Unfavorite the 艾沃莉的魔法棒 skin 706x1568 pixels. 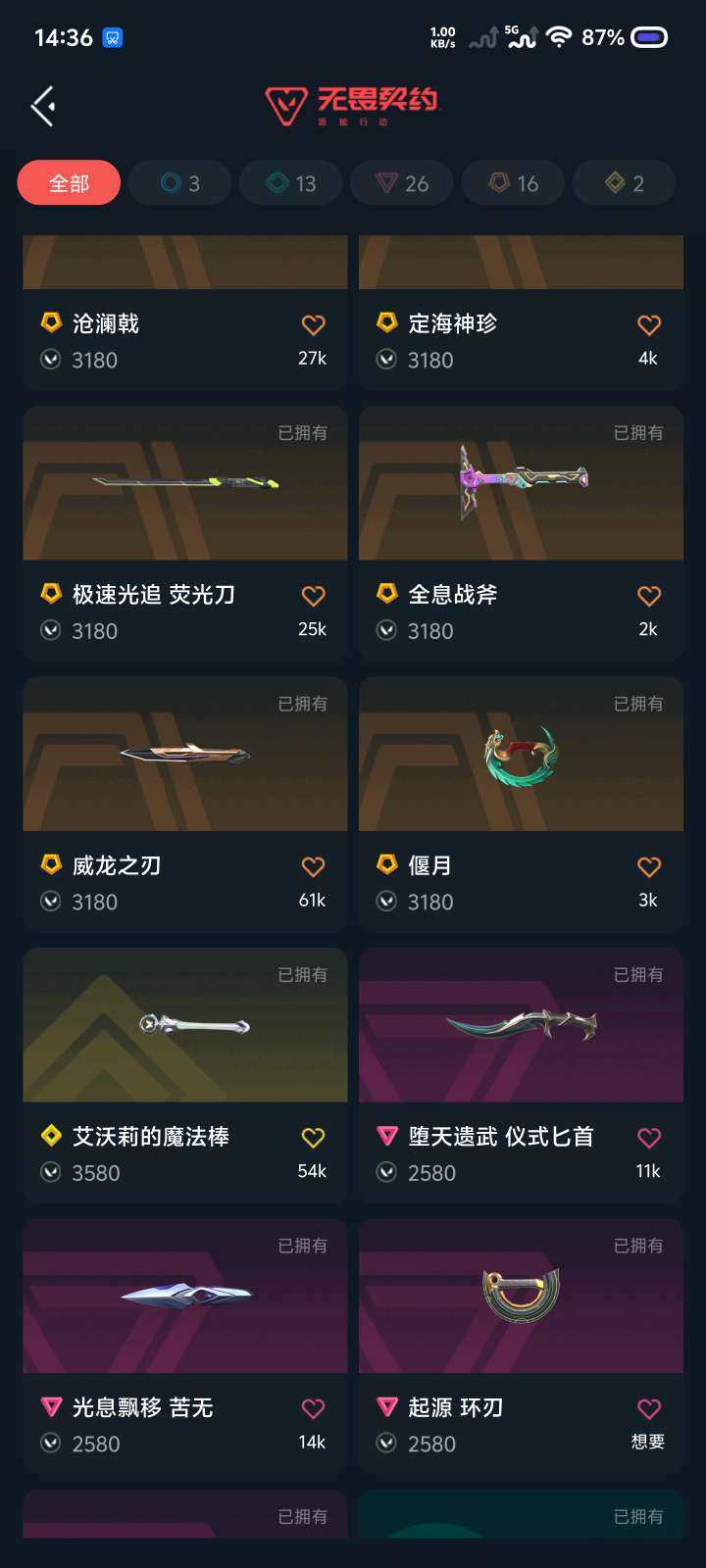coord(313,1137)
